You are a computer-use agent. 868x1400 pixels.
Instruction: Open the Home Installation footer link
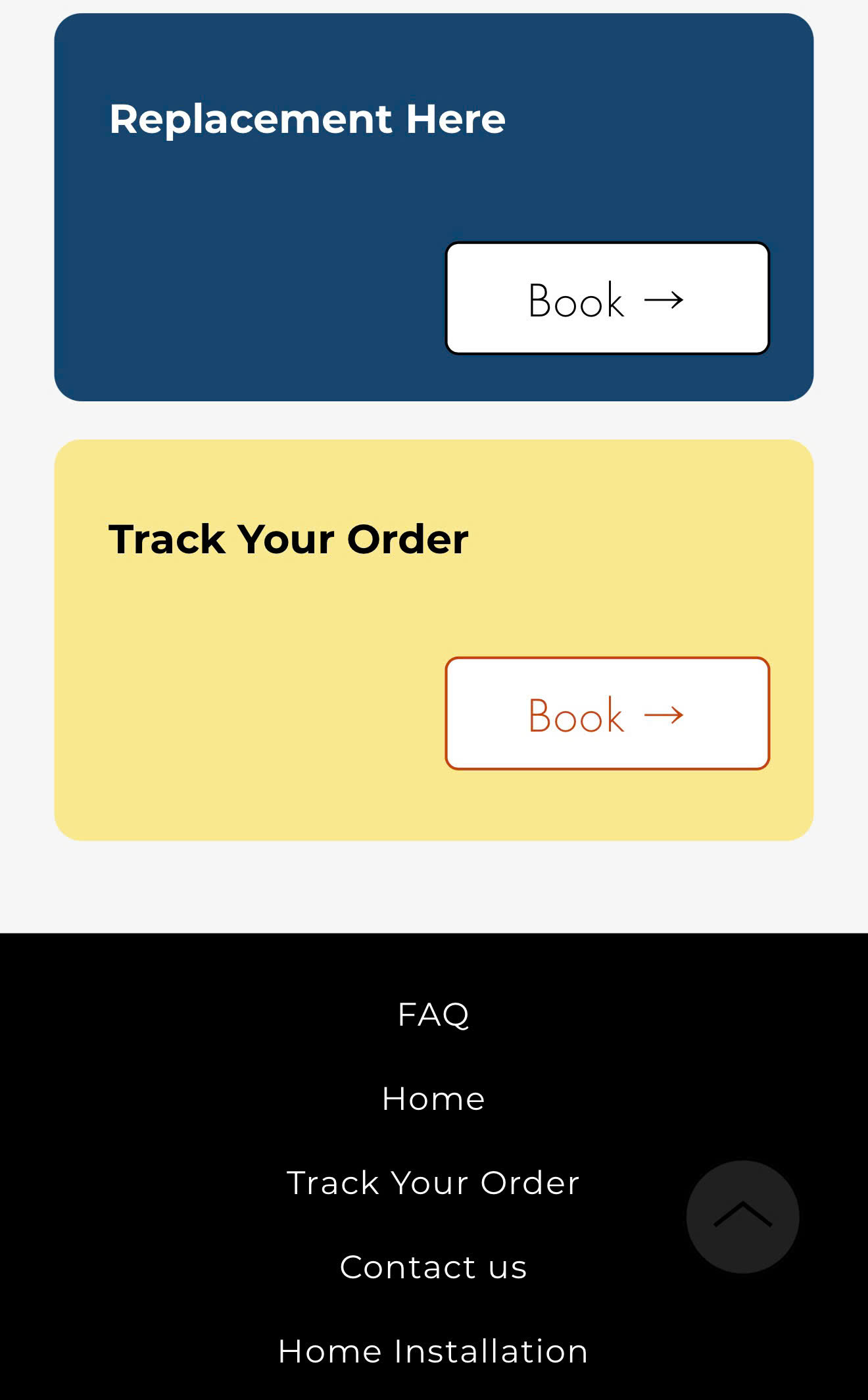pyautogui.click(x=433, y=1351)
